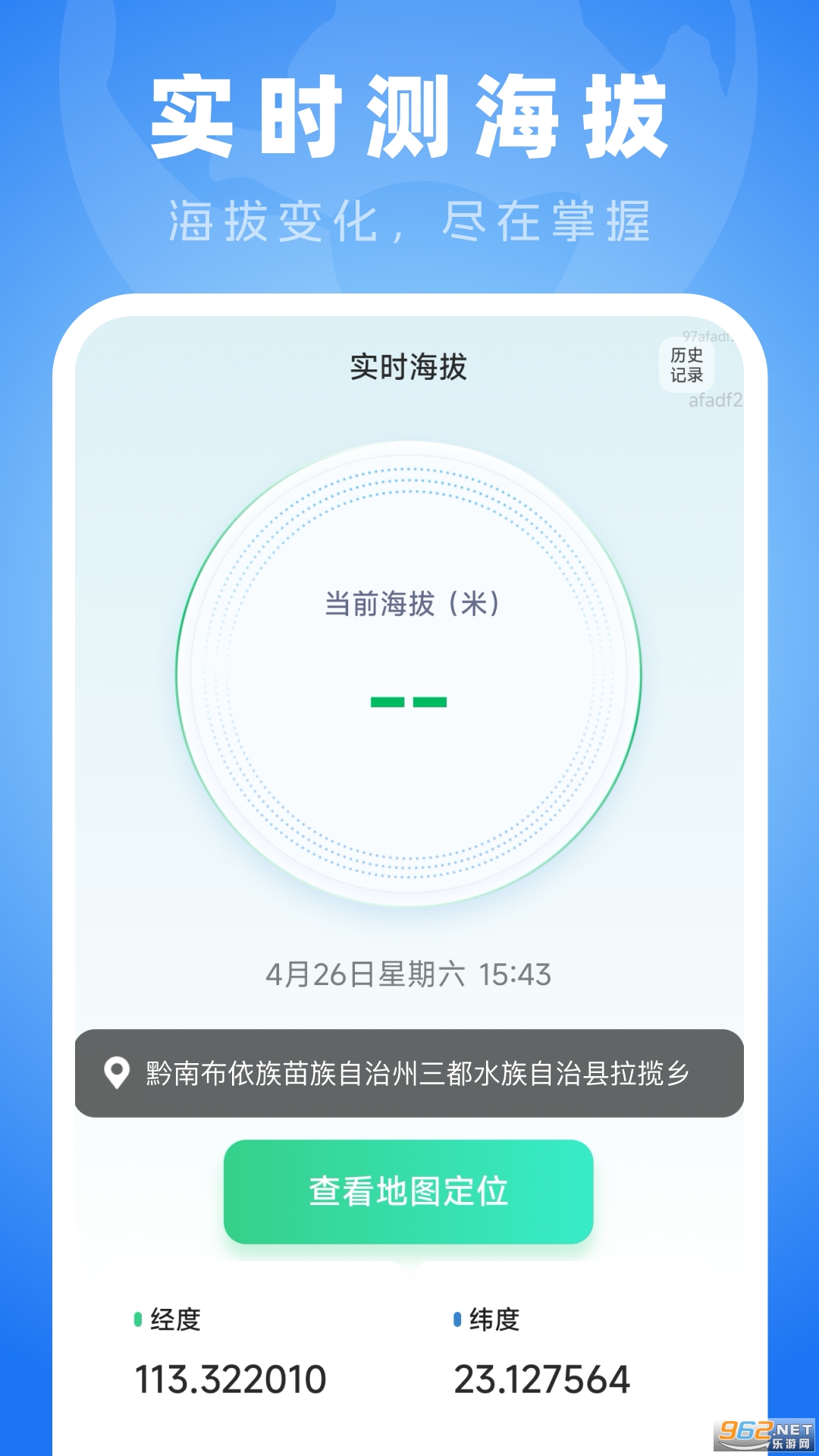
Task: Tap the 当前海拔（米）label
Action: coord(409,603)
